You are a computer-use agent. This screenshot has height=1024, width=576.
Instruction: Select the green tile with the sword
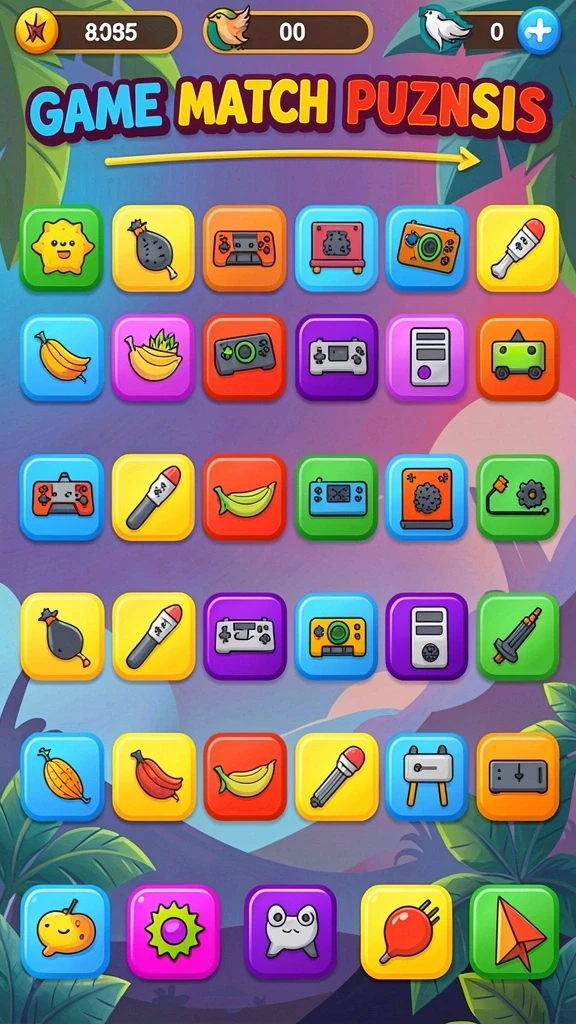(518, 636)
